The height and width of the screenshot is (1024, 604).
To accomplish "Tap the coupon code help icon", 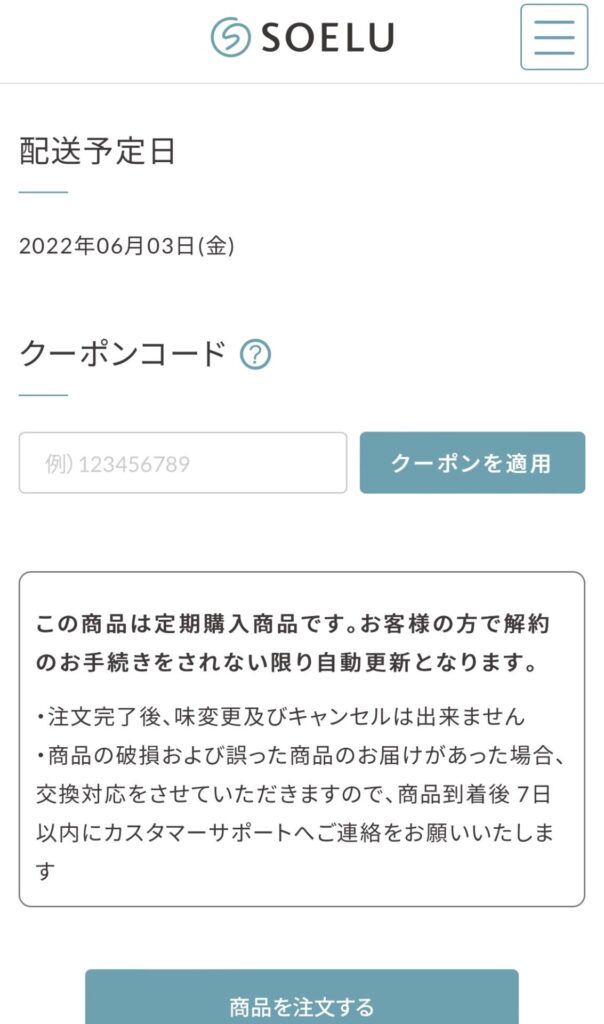I will pos(255,355).
